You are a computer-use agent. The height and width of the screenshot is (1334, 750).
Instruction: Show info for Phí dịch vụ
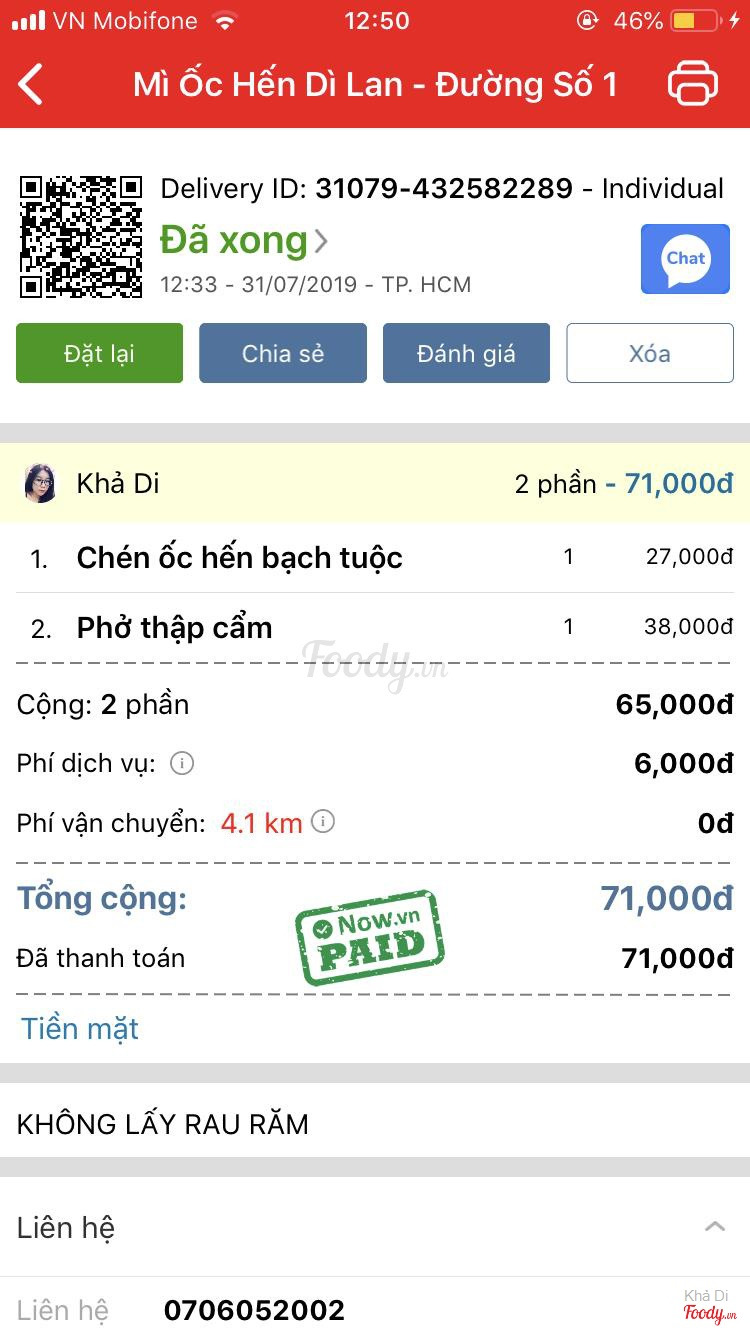coord(182,764)
